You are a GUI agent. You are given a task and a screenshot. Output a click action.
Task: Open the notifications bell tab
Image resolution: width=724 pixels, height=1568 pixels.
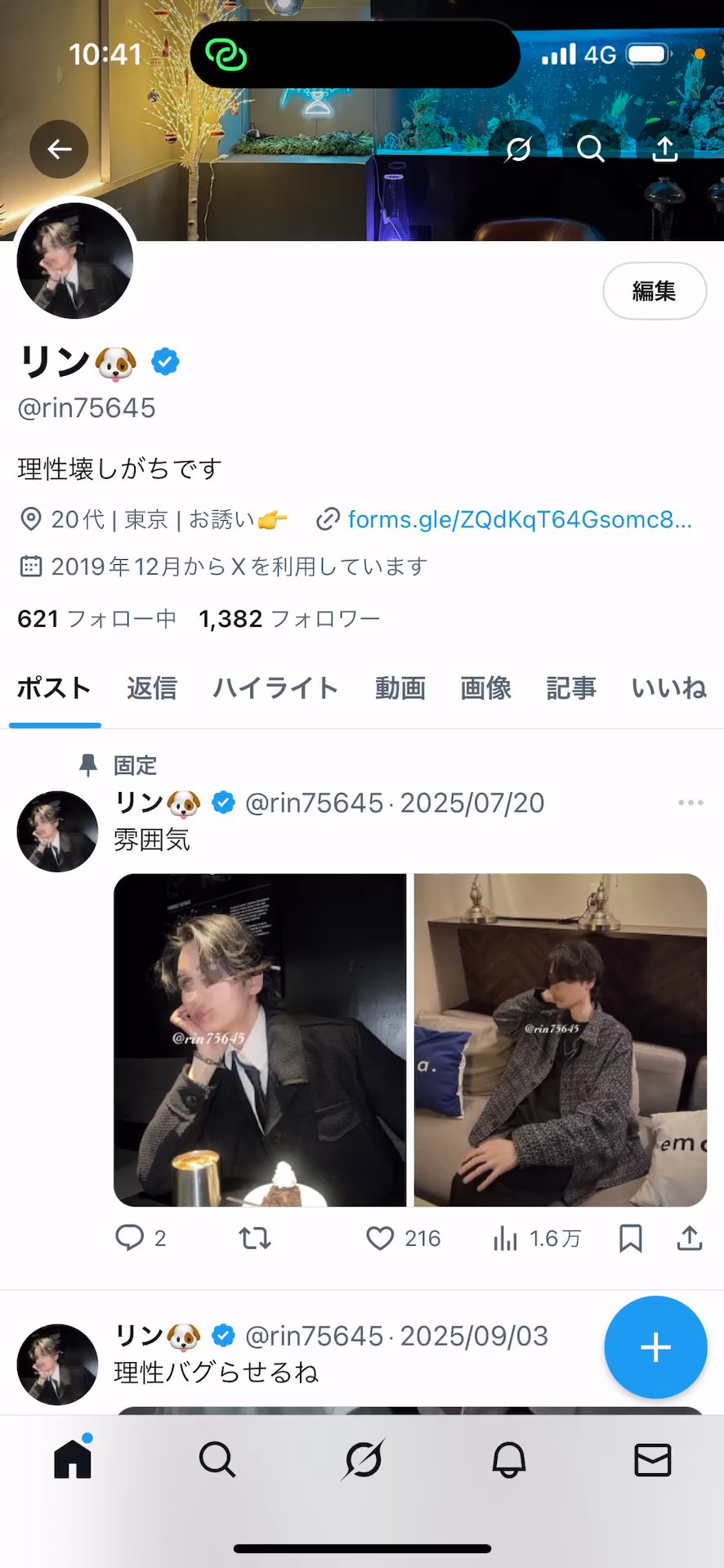508,1459
